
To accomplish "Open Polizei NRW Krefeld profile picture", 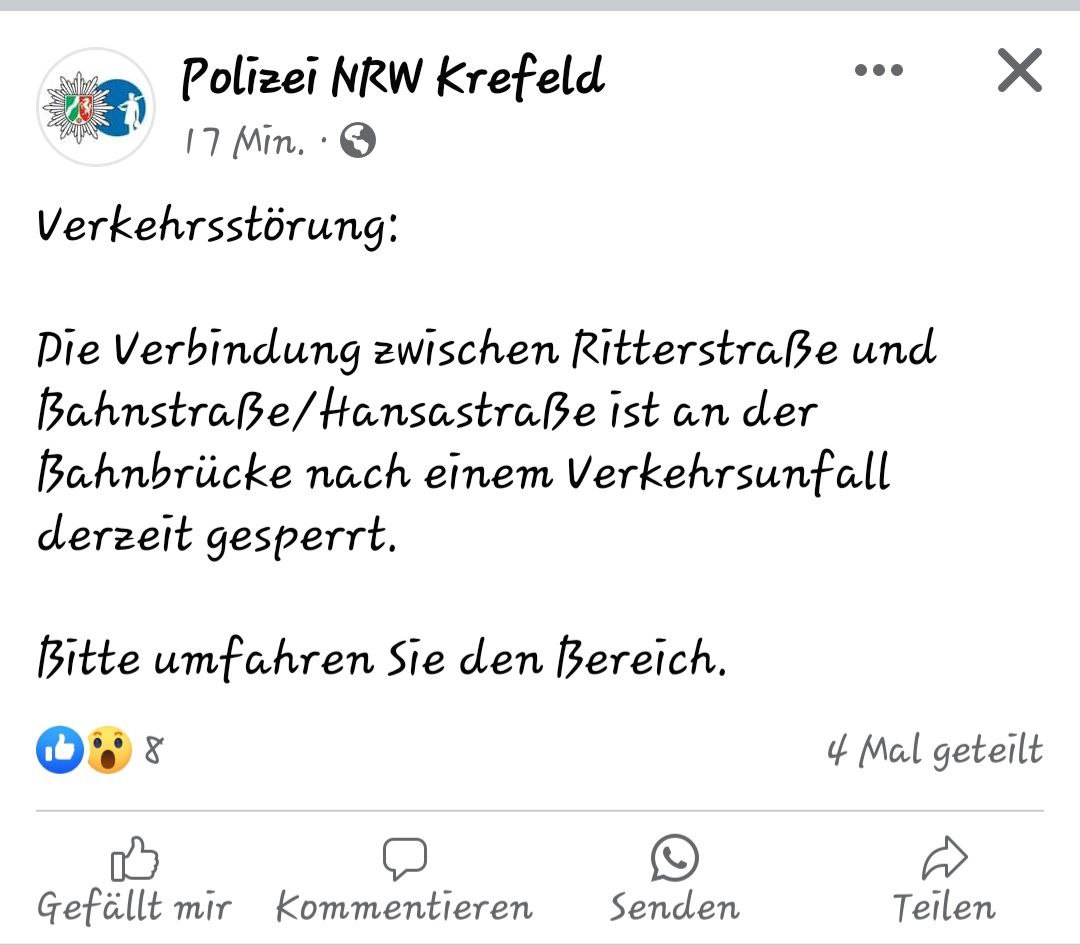I will point(96,107).
